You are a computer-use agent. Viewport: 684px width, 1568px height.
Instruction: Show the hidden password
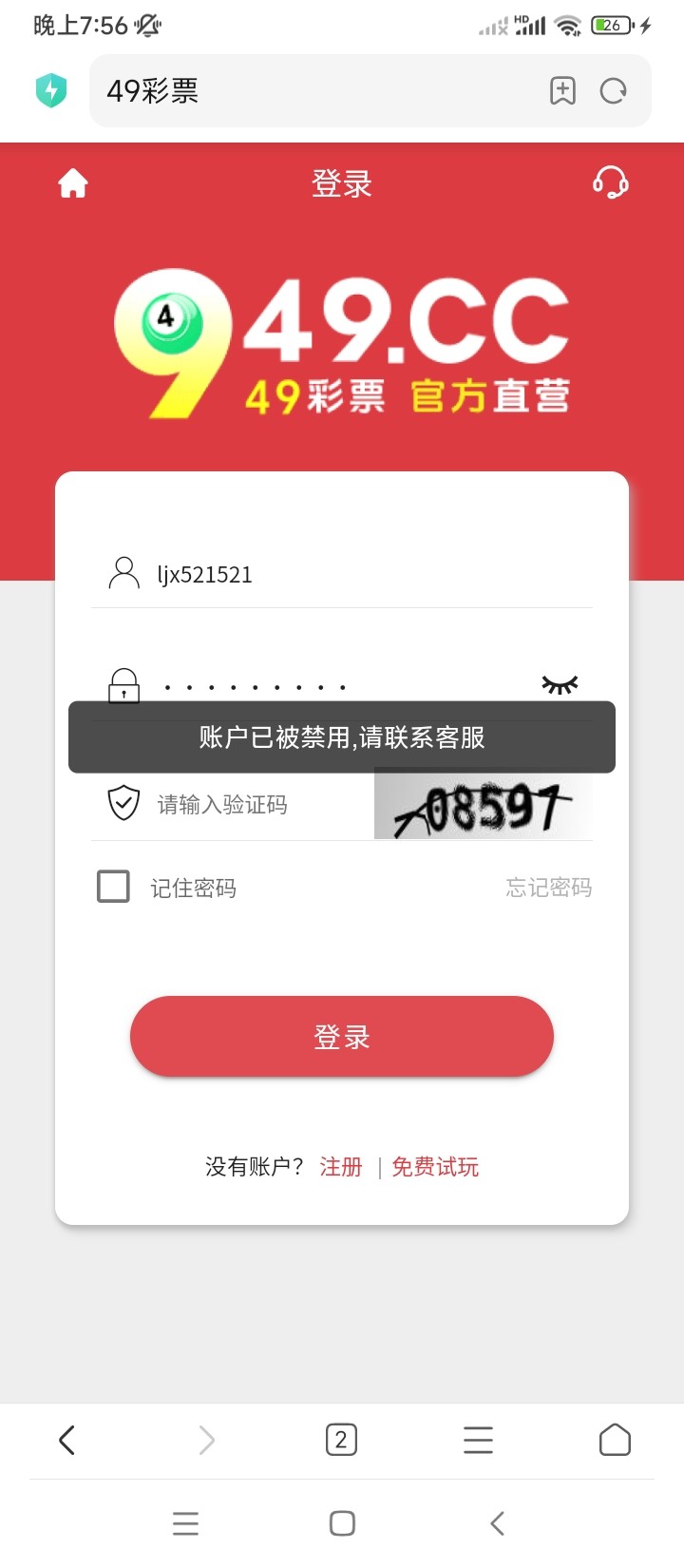click(x=560, y=684)
